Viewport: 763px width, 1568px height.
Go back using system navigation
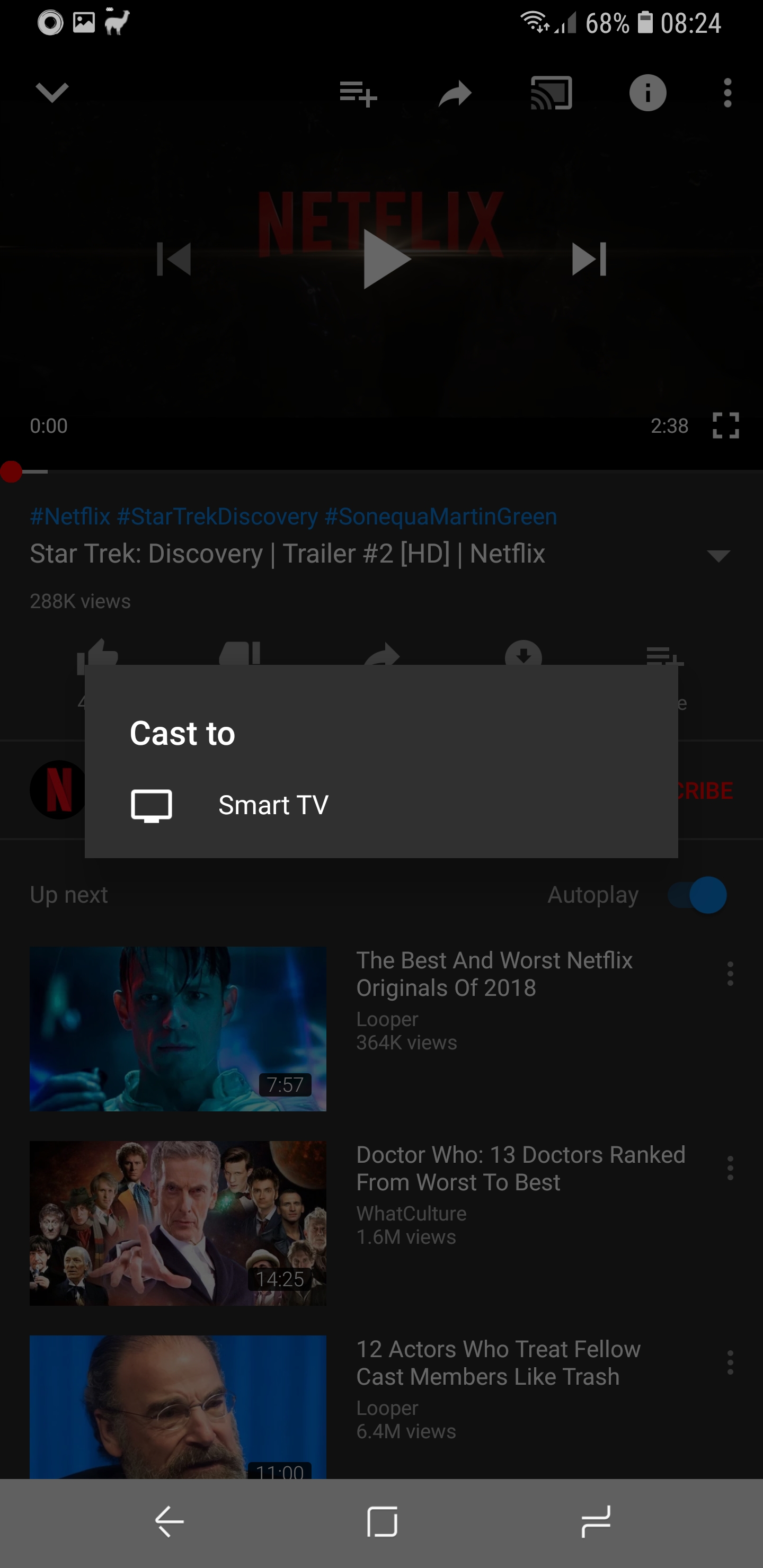tap(169, 1522)
